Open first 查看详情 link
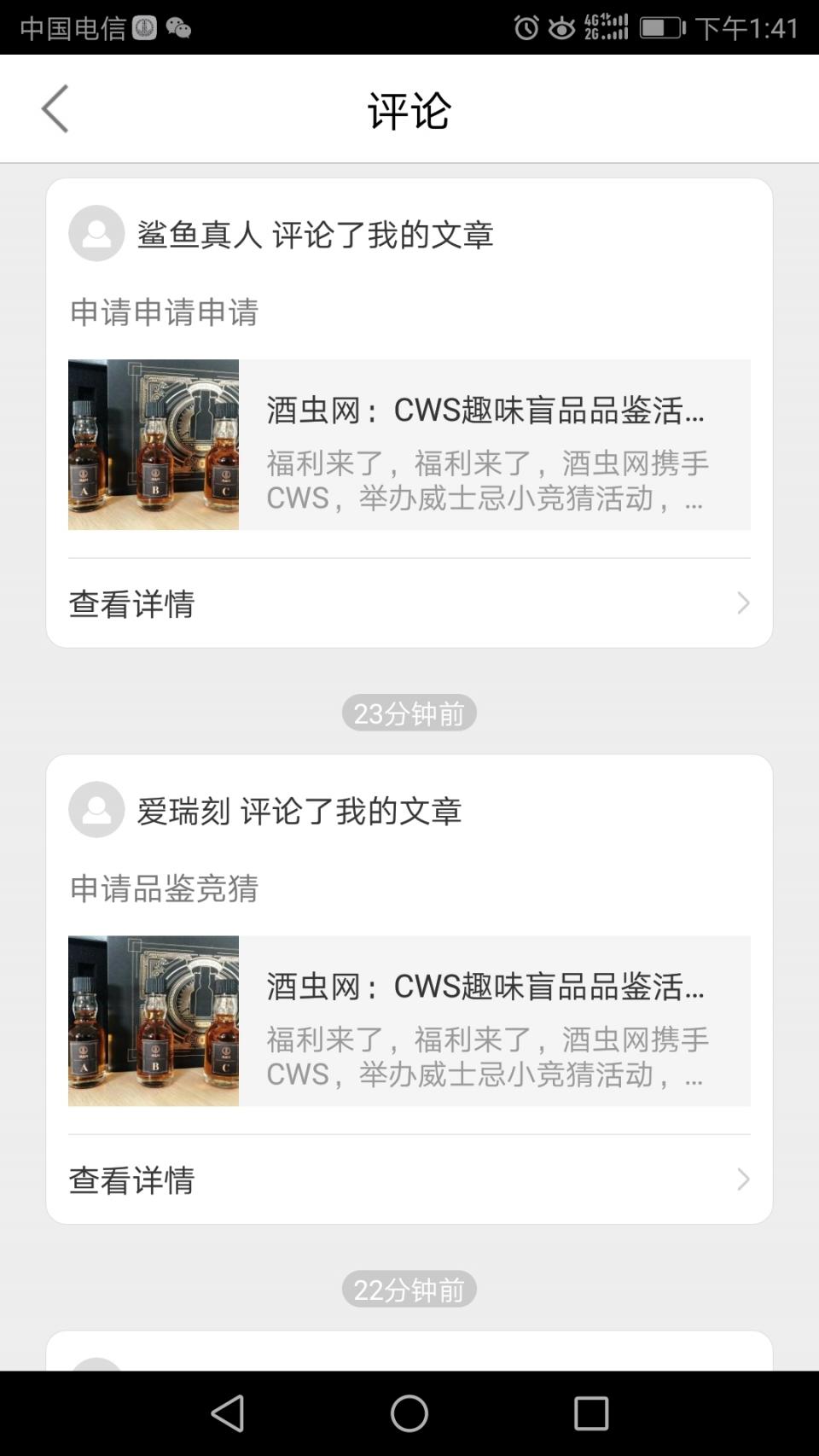The height and width of the screenshot is (1456, 819). coord(132,603)
